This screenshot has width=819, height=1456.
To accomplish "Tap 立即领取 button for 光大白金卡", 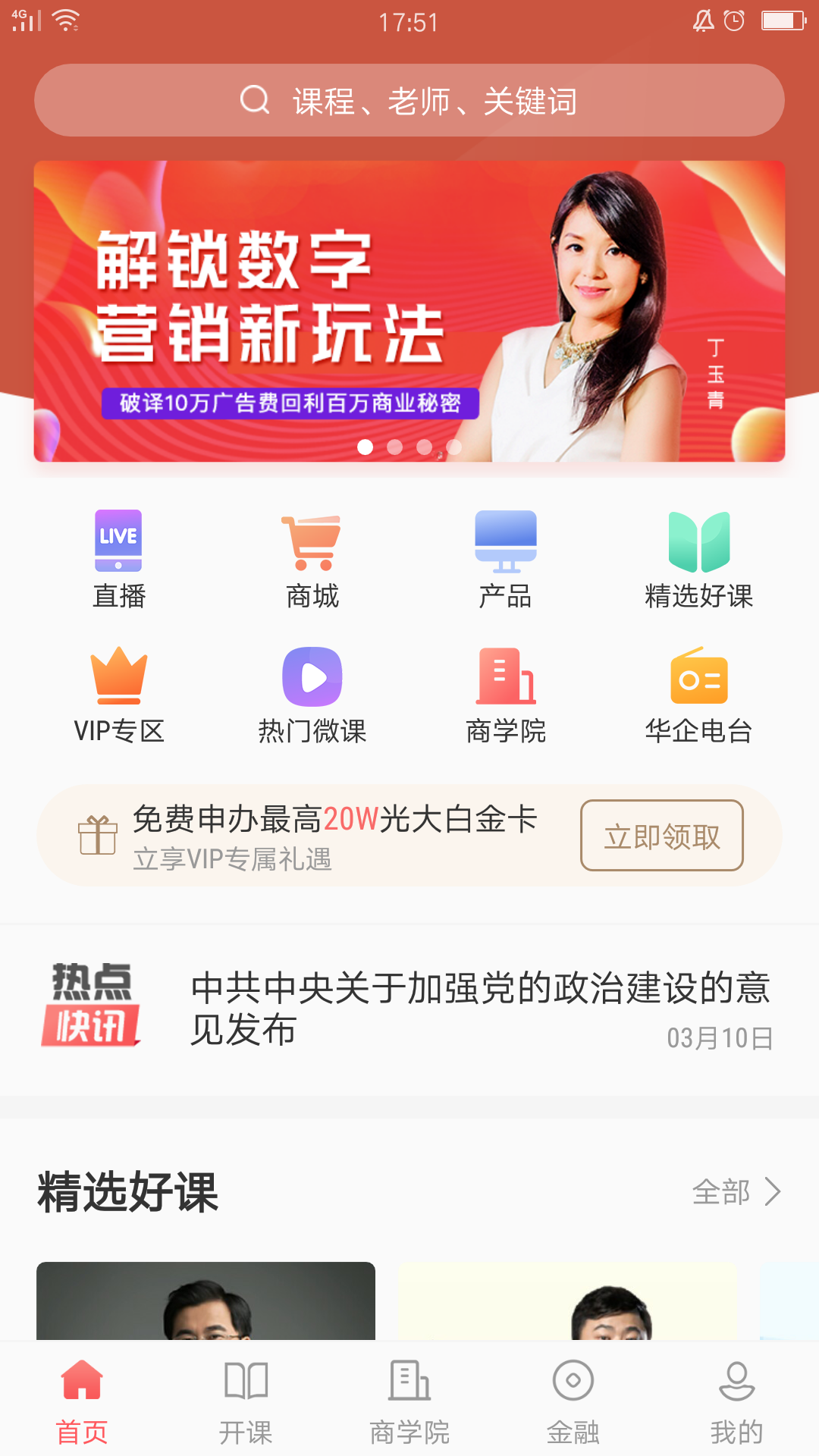I will (661, 836).
